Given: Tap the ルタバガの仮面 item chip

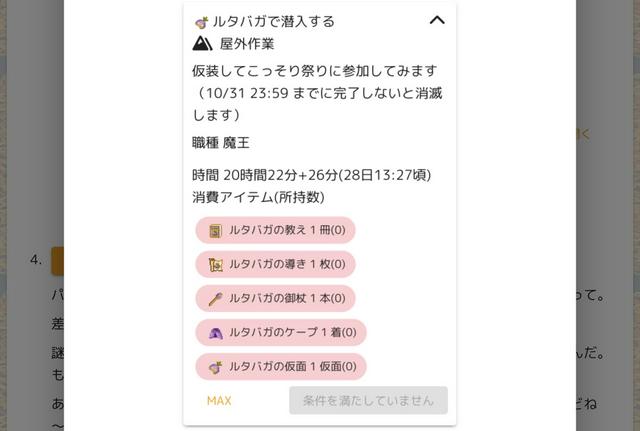Looking at the screenshot, I should point(281,366).
